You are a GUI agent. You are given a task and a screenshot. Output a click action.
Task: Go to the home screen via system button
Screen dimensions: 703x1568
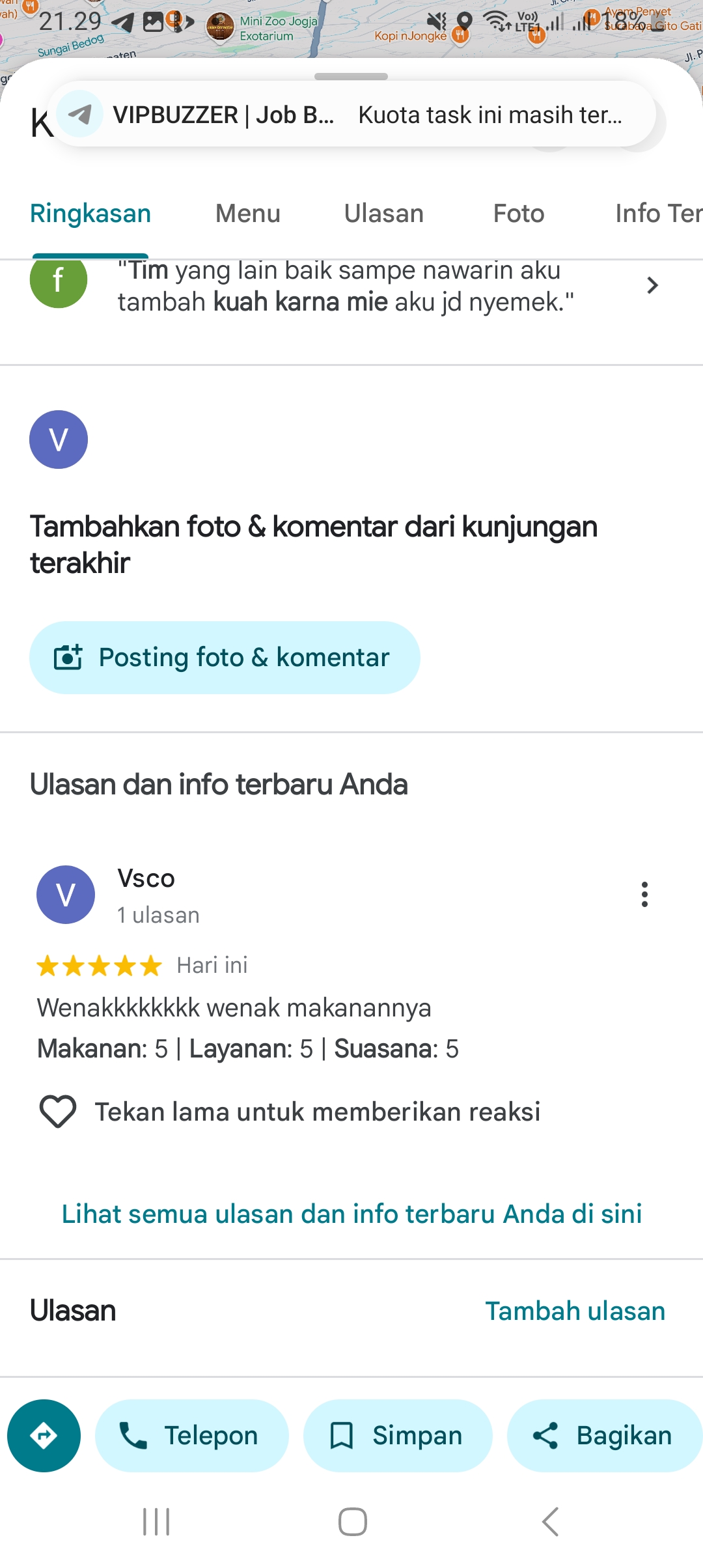point(352,1522)
